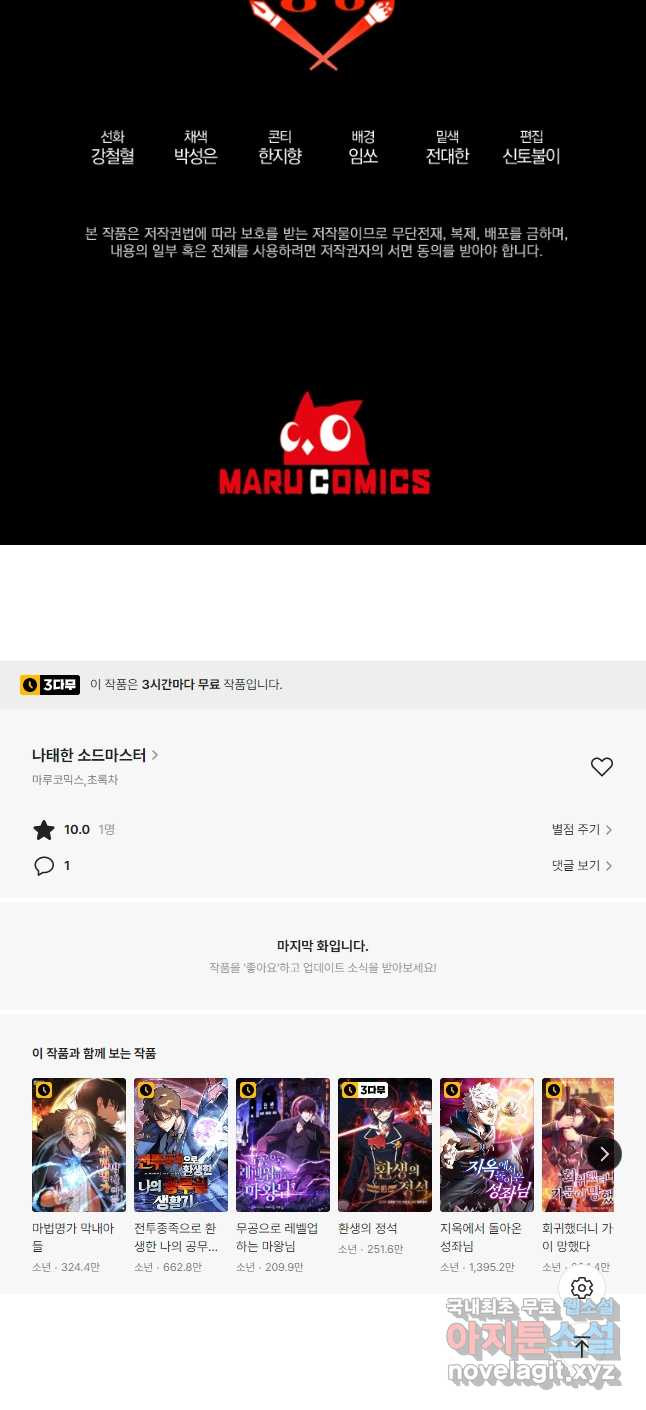Open the 환생의 정석 webtoon
Screen dimensions: 646x1410
(x=385, y=1145)
